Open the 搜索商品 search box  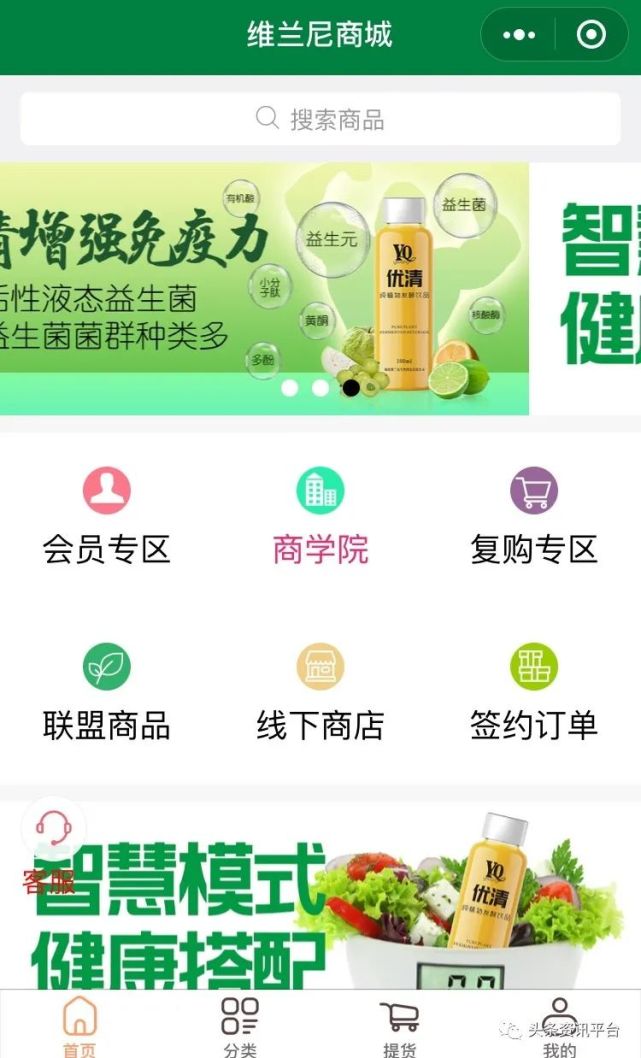(320, 120)
